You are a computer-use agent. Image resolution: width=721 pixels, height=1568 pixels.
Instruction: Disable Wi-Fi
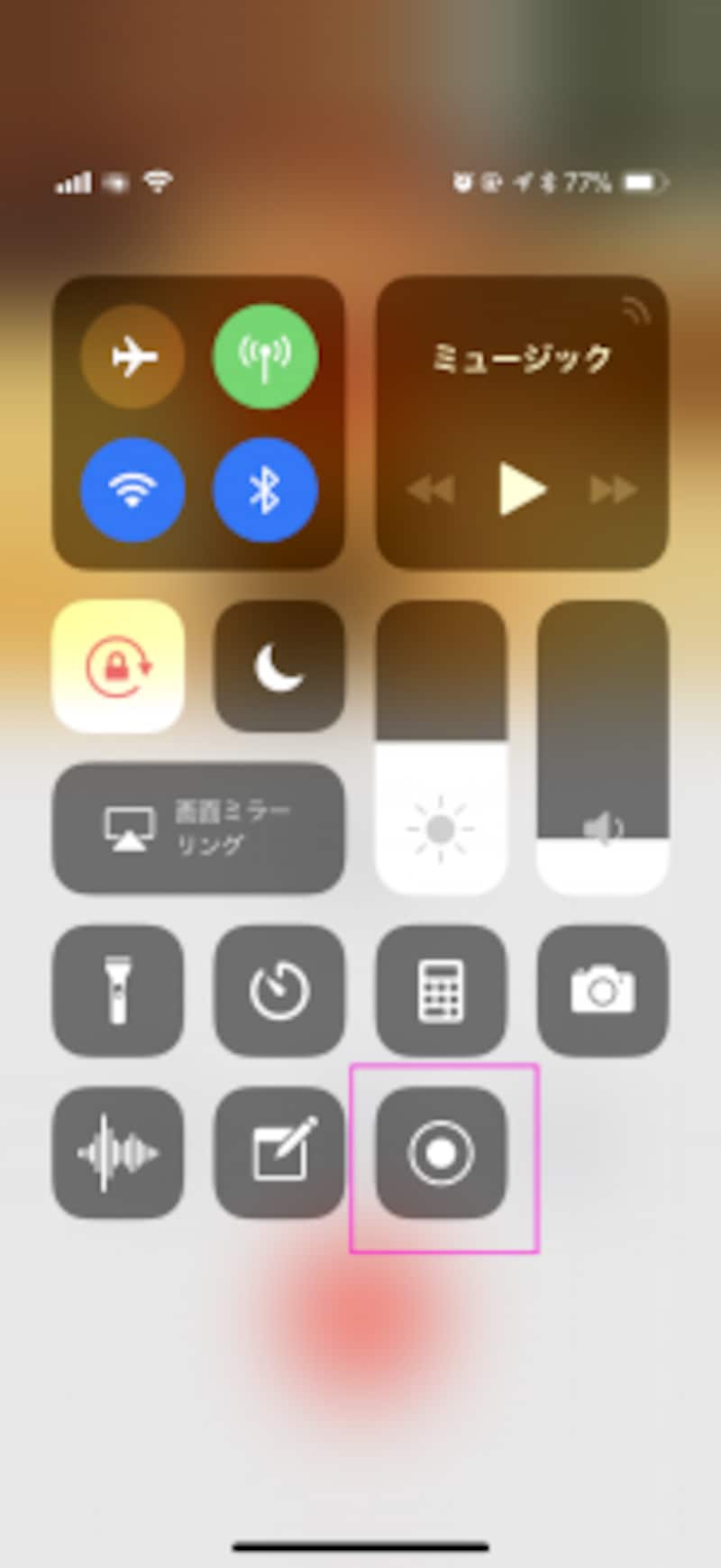point(133,490)
